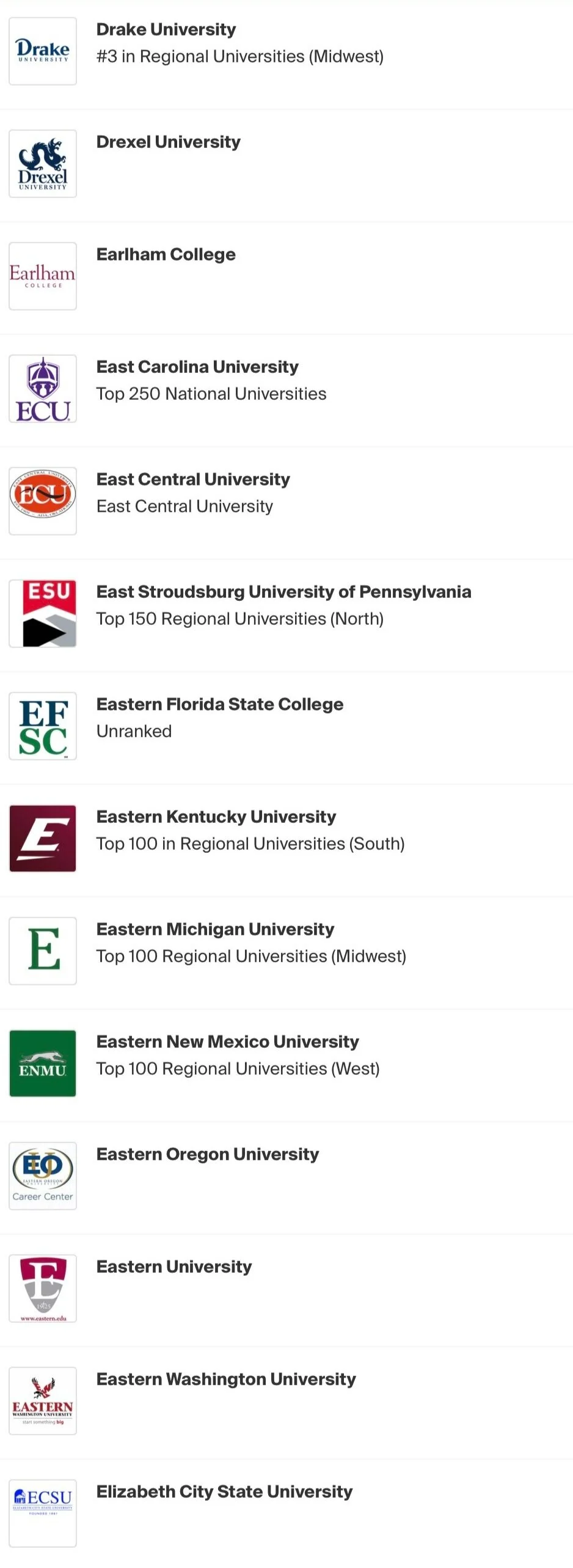This screenshot has width=573, height=1568.
Task: Choose Elizabeth City State University
Action: (x=224, y=1492)
